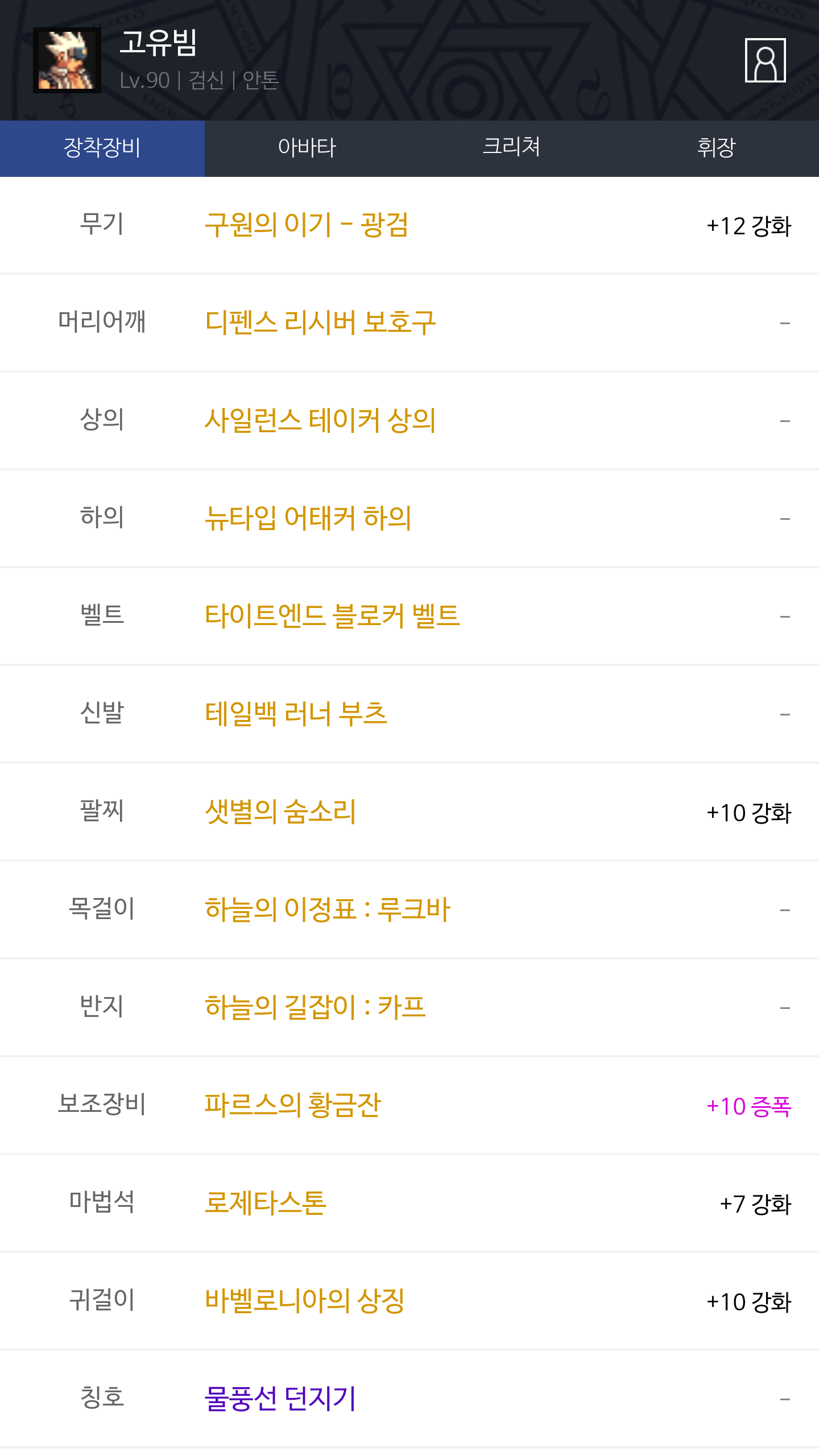Switch to the 크리쳐 tab
This screenshot has height=1456, width=819.
click(511, 148)
